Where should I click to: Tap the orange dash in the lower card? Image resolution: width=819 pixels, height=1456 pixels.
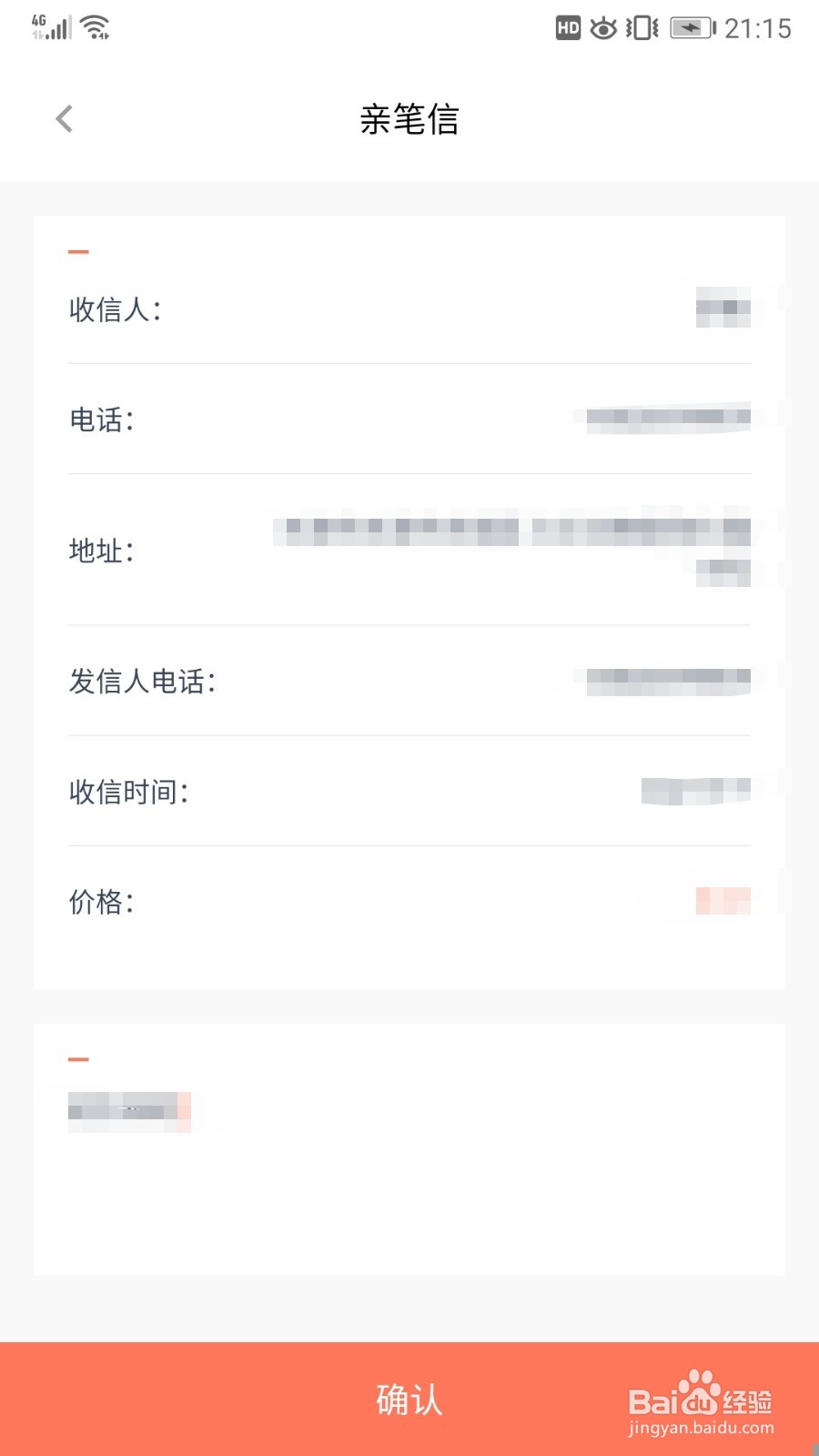click(81, 1057)
